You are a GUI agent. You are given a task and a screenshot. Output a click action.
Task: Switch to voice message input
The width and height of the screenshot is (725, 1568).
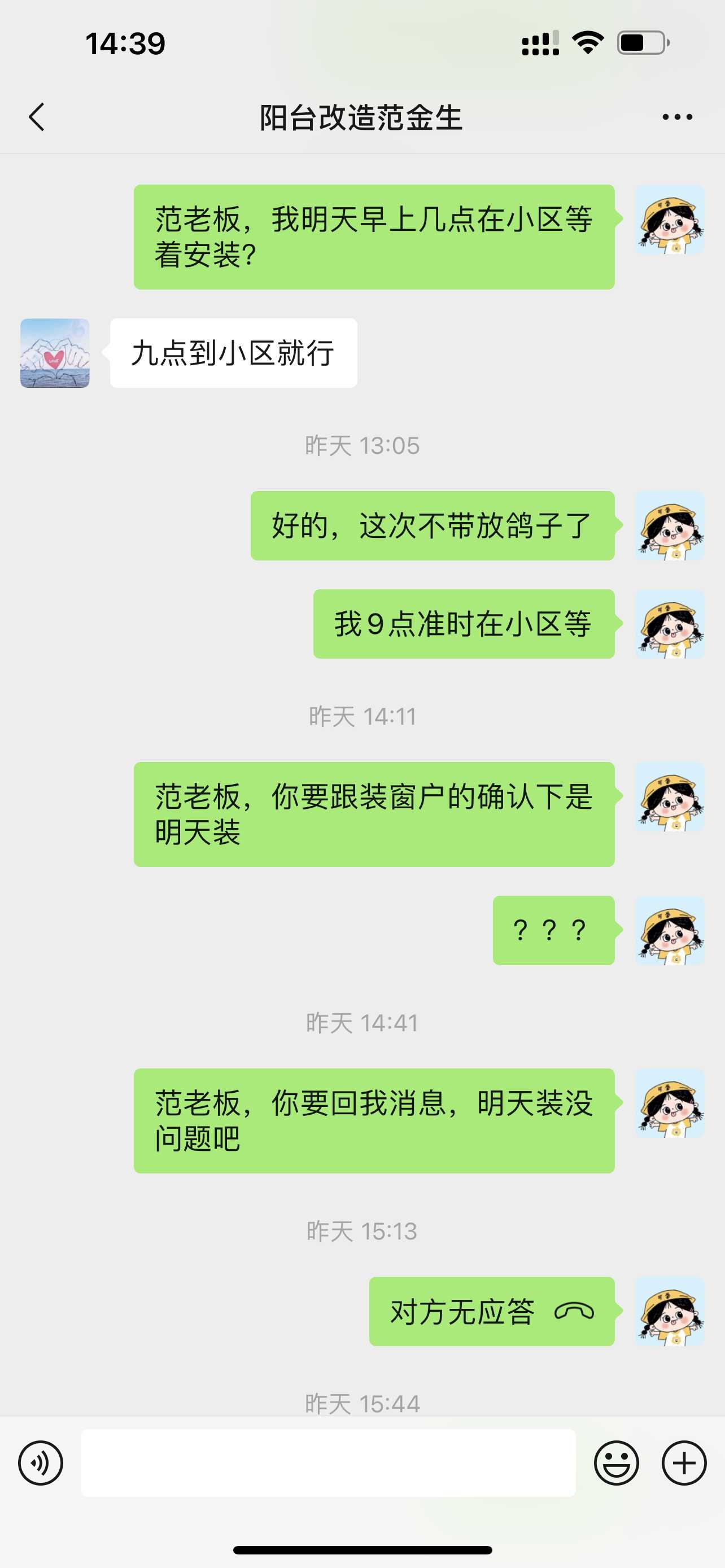coord(40,1462)
